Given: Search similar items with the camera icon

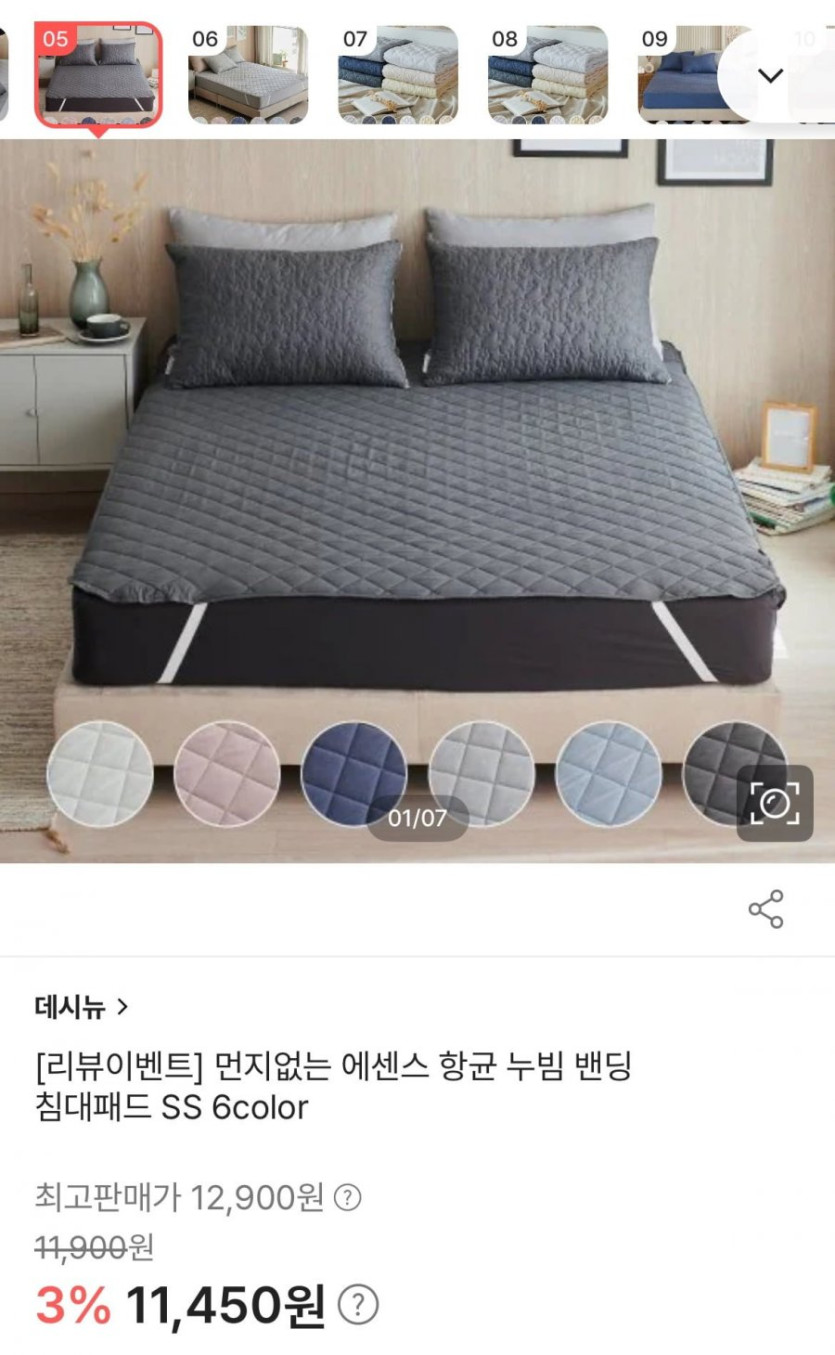Looking at the screenshot, I should [774, 803].
